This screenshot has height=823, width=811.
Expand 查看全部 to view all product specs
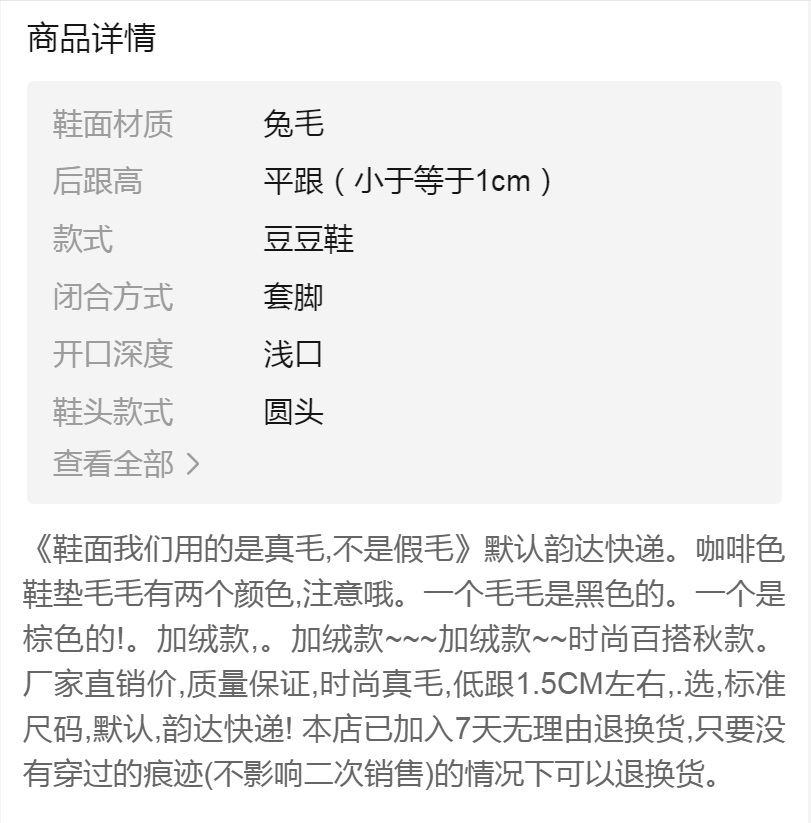click(126, 464)
